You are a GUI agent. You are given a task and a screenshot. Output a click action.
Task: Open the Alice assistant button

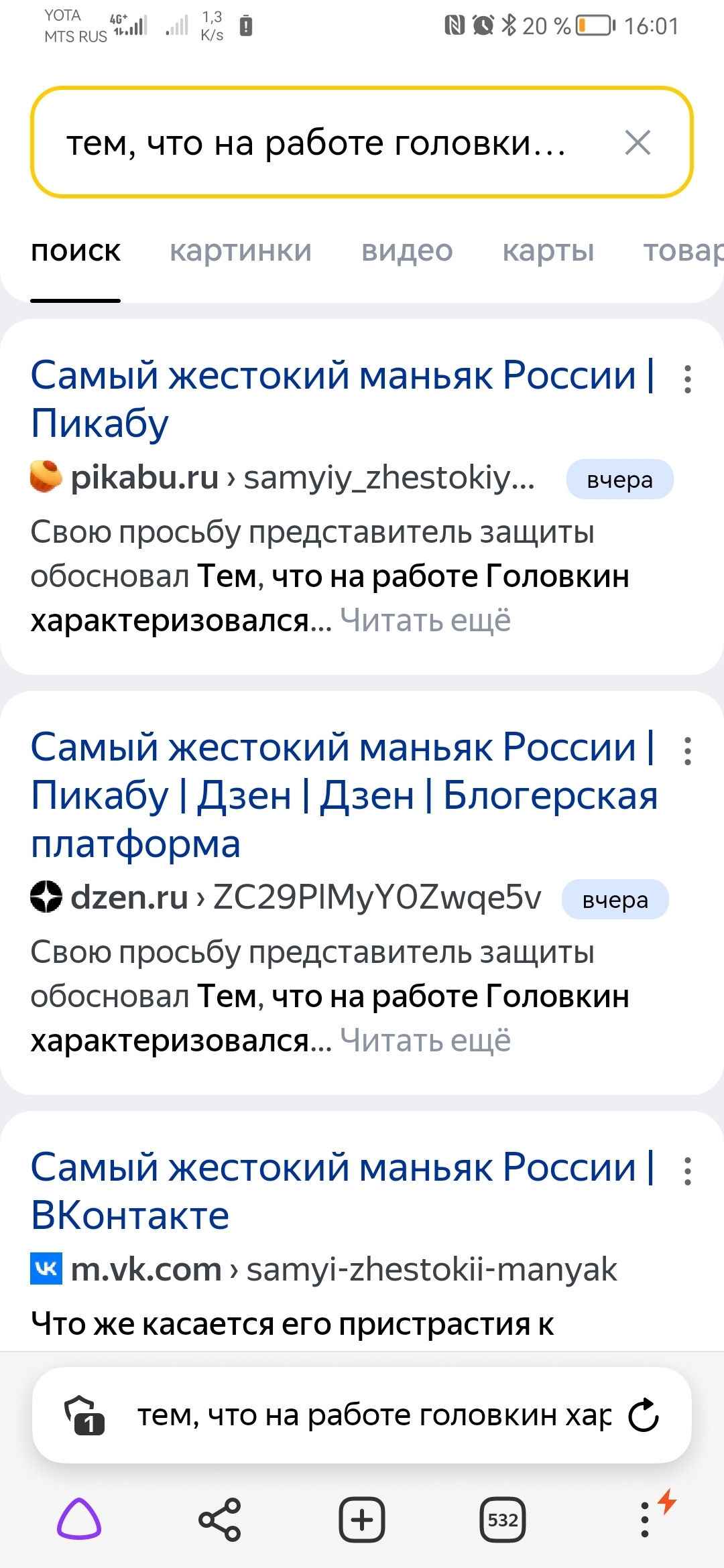tap(79, 1519)
